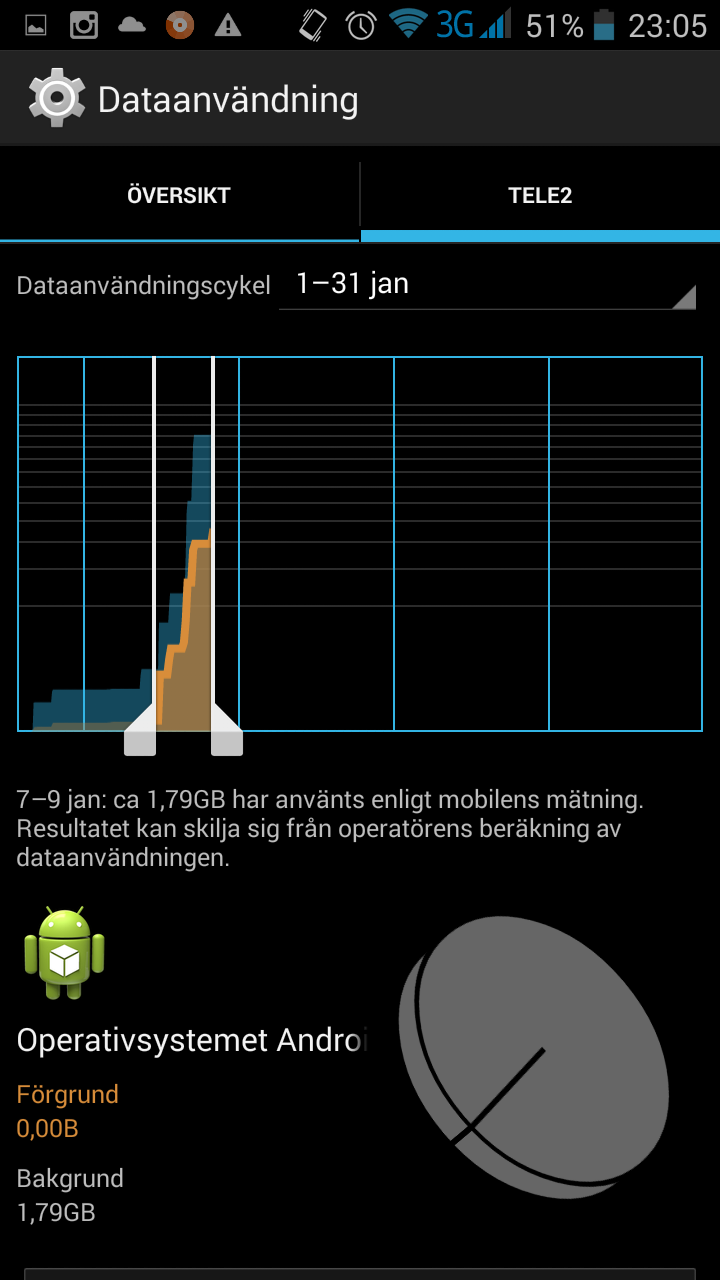Go back via the Dataanvändning settings icon
The image size is (720, 1280).
point(57,98)
